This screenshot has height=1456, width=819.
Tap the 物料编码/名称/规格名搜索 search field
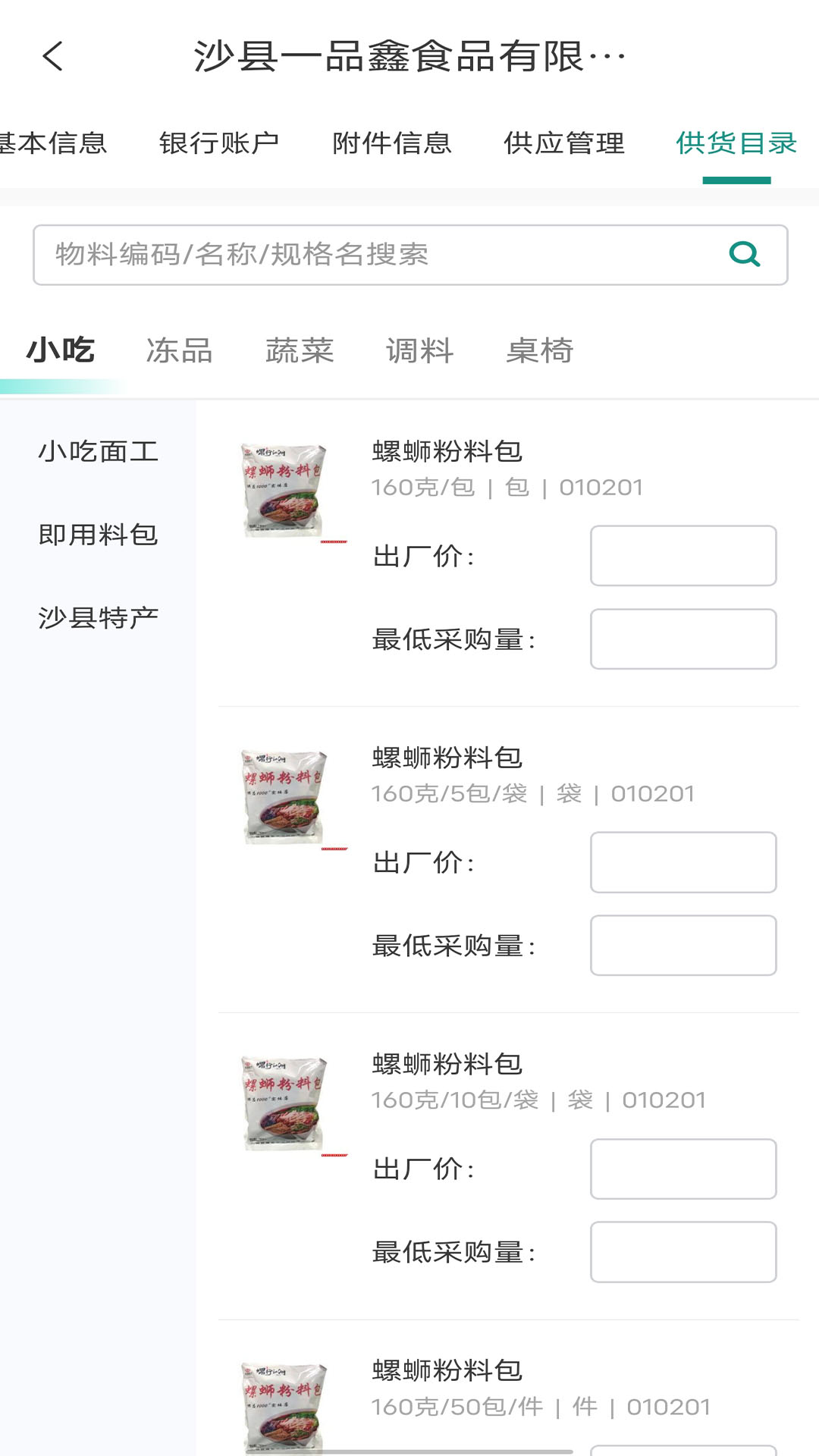click(x=410, y=255)
